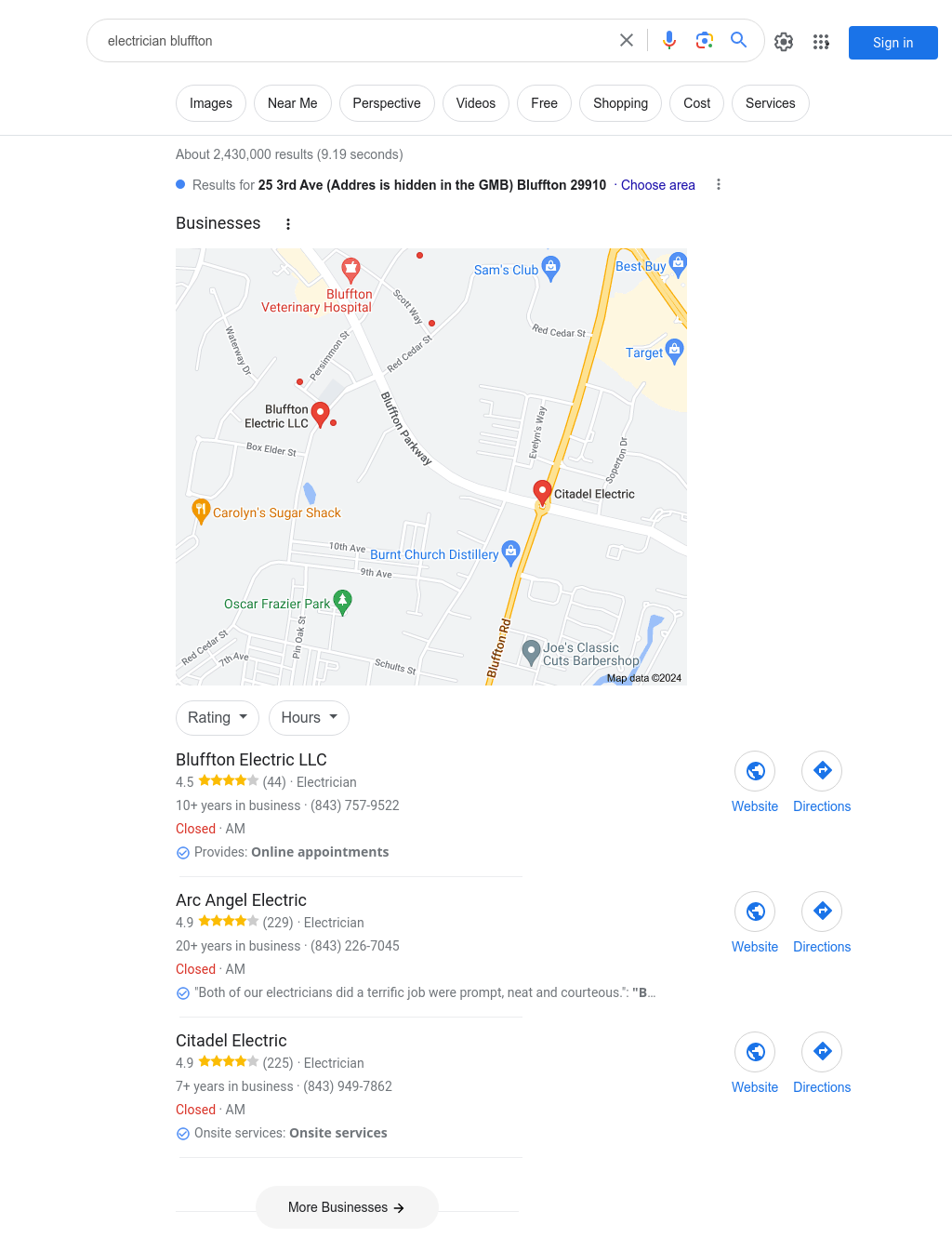This screenshot has width=952, height=1251.
Task: Select the Shopping filter chip
Action: pyautogui.click(x=620, y=103)
